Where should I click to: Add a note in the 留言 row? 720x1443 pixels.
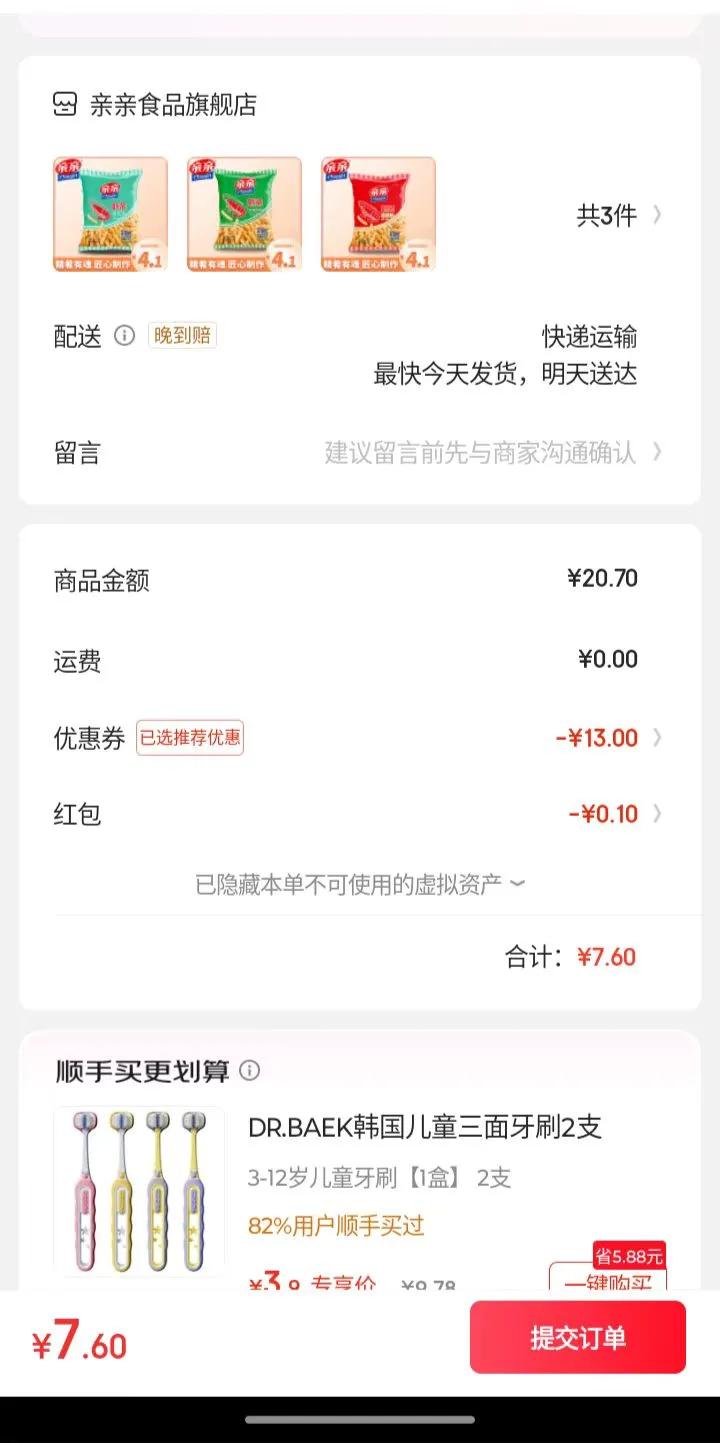pos(480,453)
